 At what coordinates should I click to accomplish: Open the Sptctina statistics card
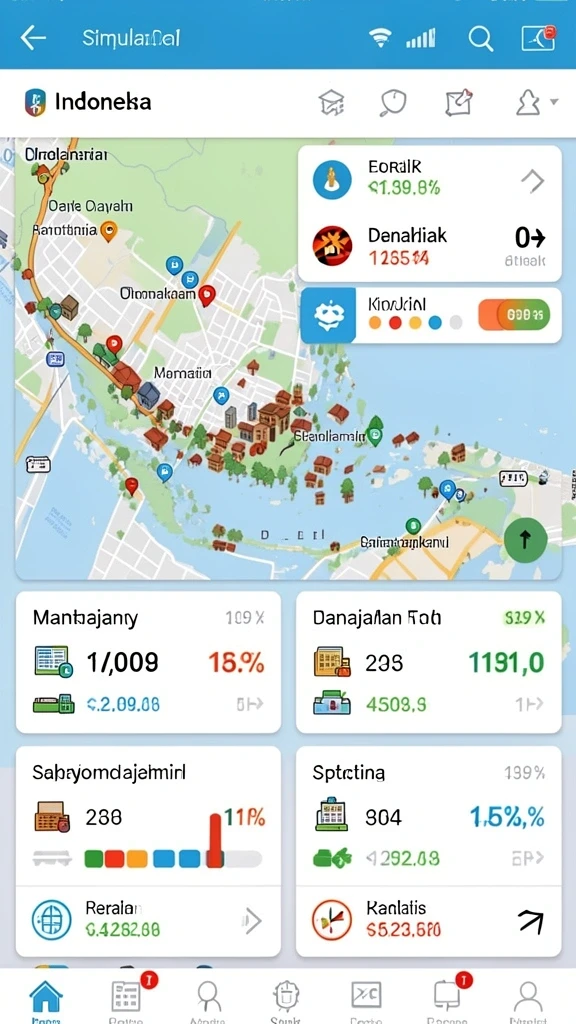click(x=428, y=816)
